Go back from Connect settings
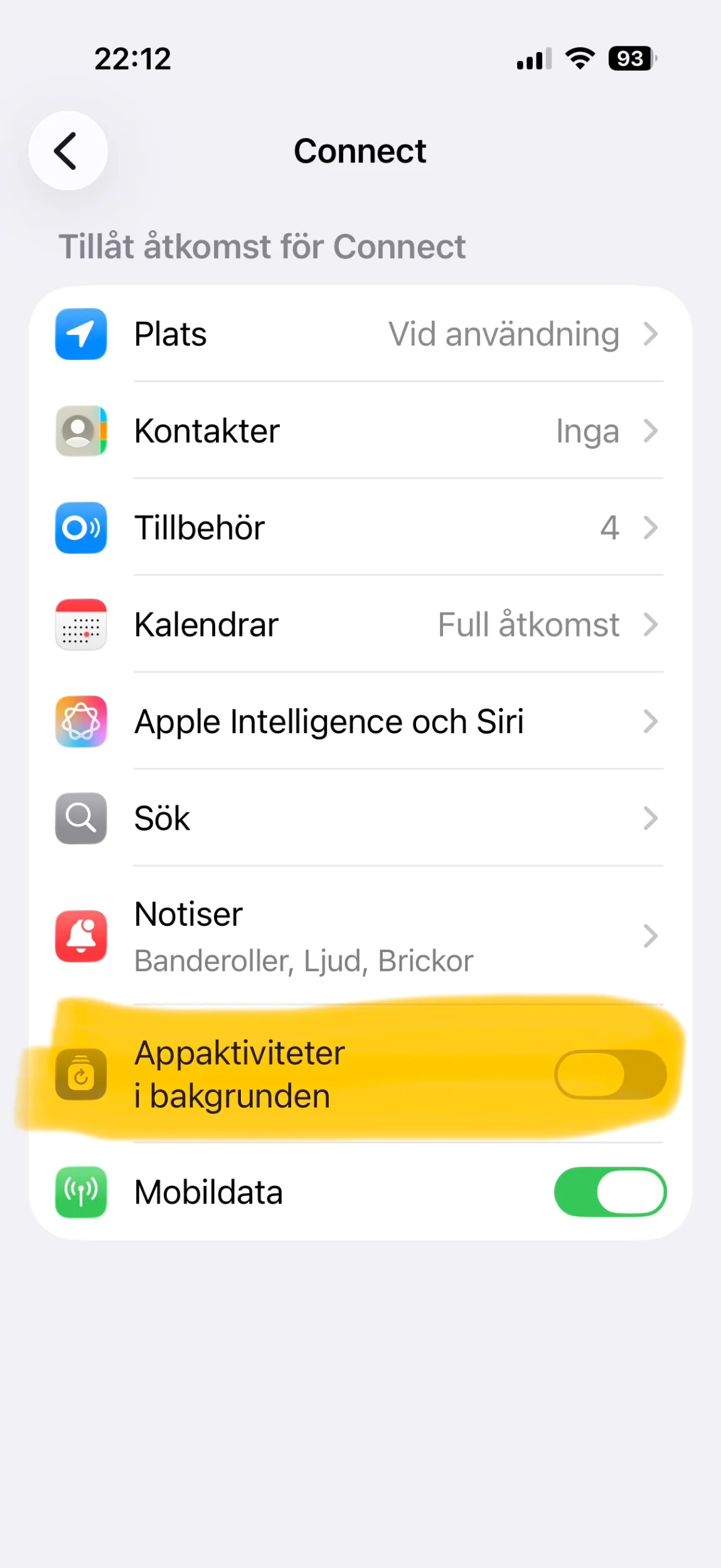721x1568 pixels. click(68, 151)
